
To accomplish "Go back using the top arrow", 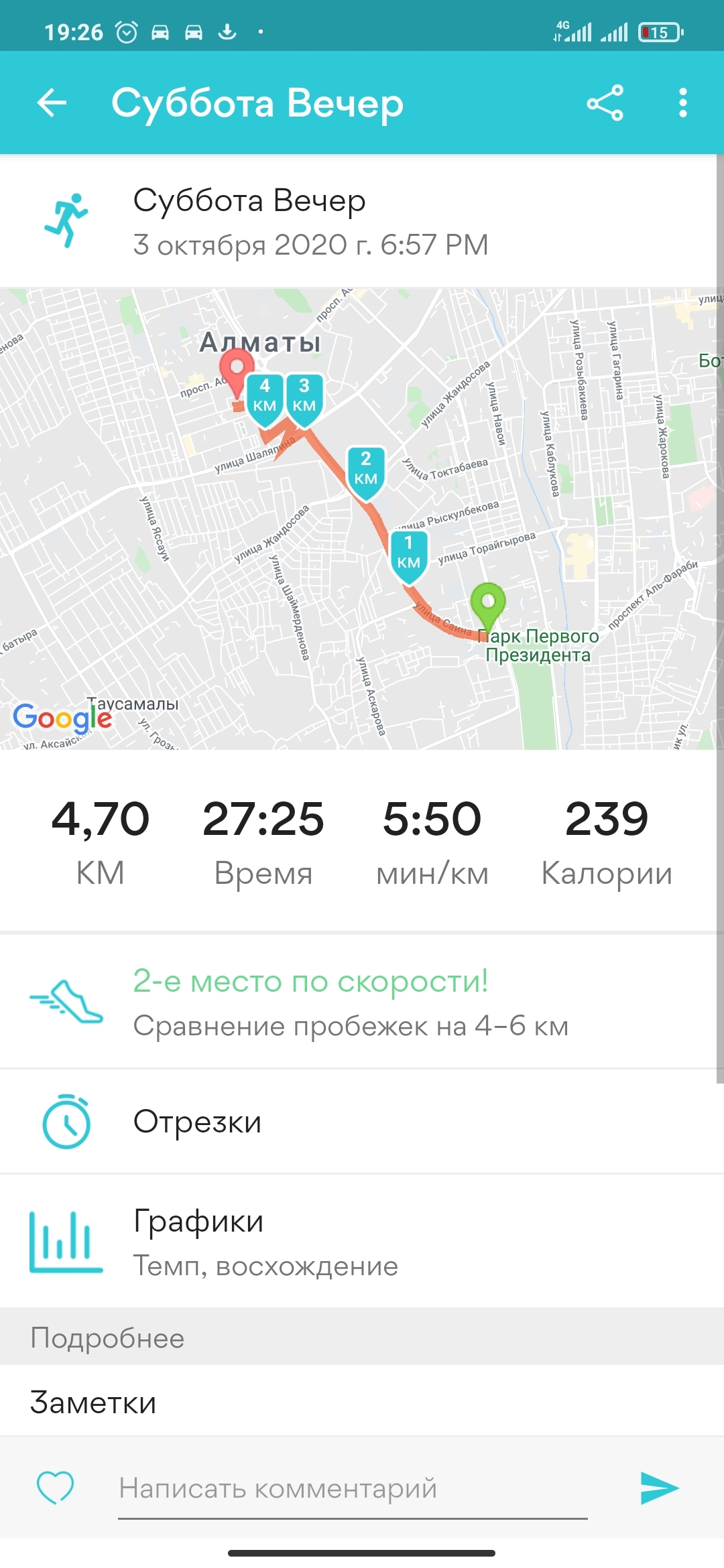I will click(x=52, y=103).
